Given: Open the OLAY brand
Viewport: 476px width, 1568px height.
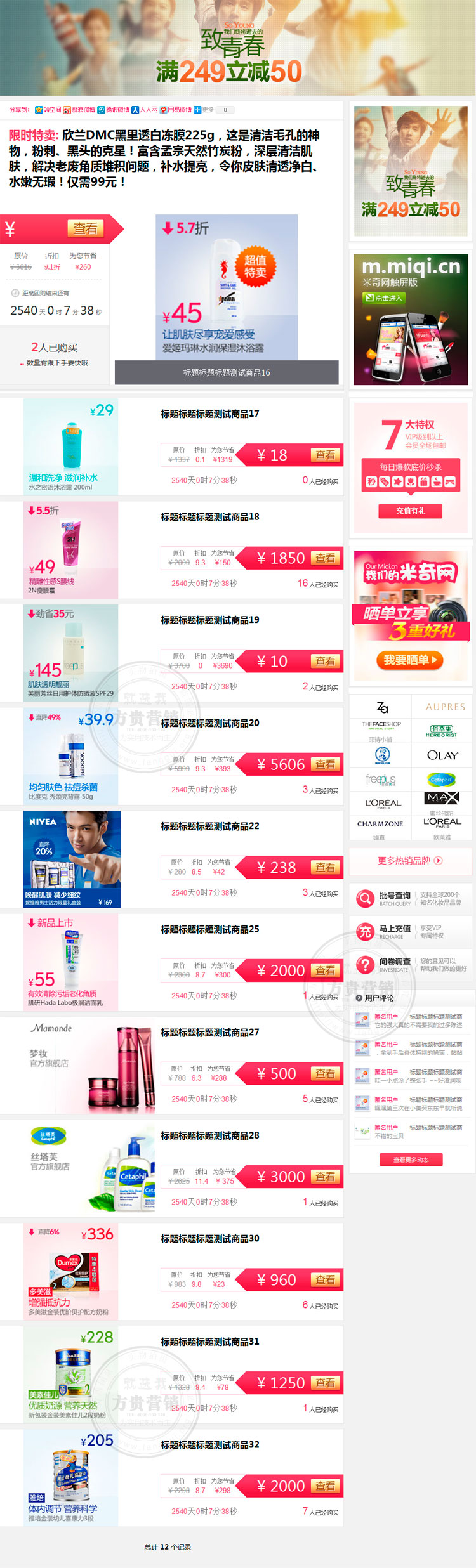Looking at the screenshot, I should coord(442,755).
